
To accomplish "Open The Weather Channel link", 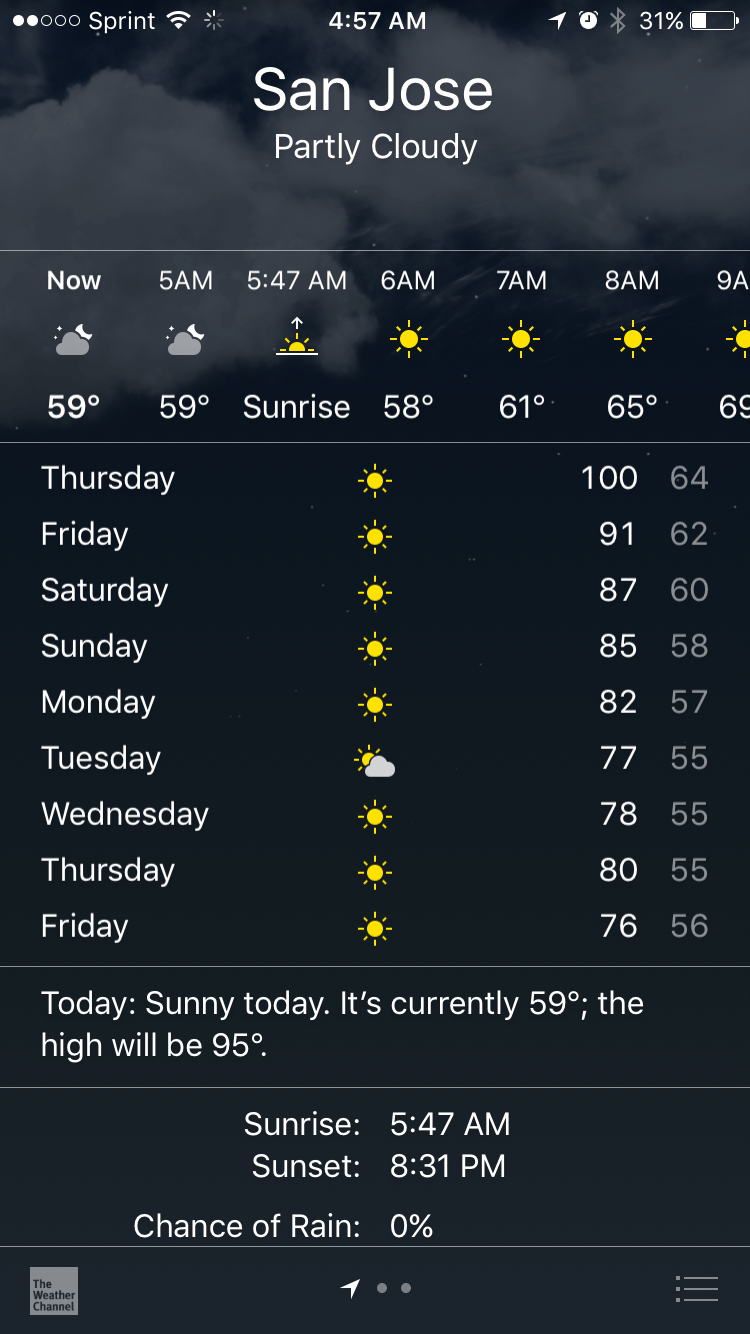I will (x=54, y=1290).
